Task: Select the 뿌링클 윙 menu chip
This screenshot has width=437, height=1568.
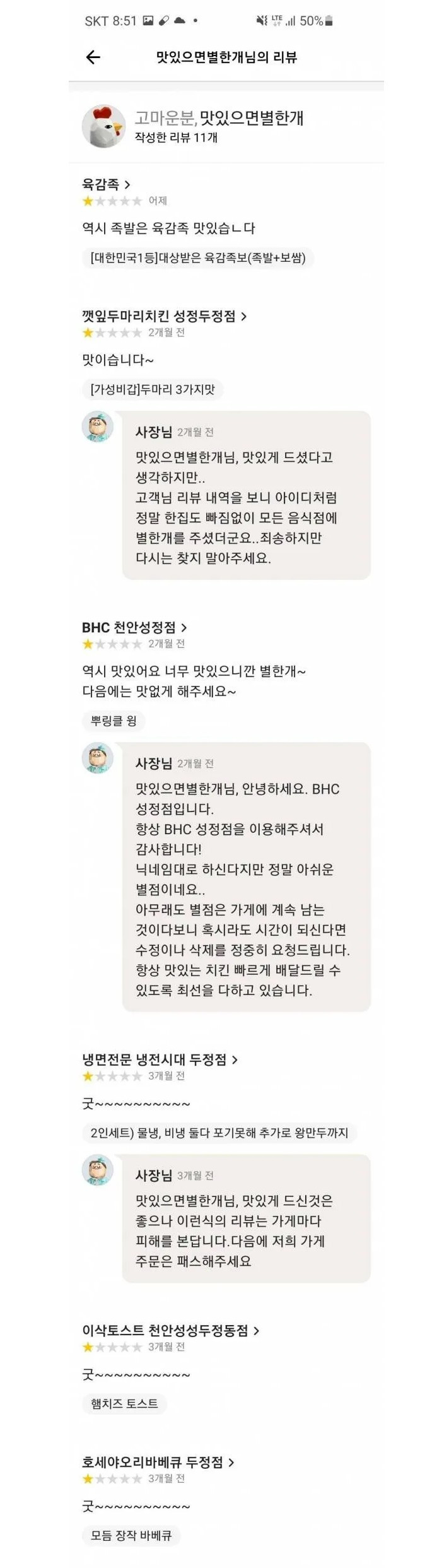Action: pyautogui.click(x=114, y=721)
